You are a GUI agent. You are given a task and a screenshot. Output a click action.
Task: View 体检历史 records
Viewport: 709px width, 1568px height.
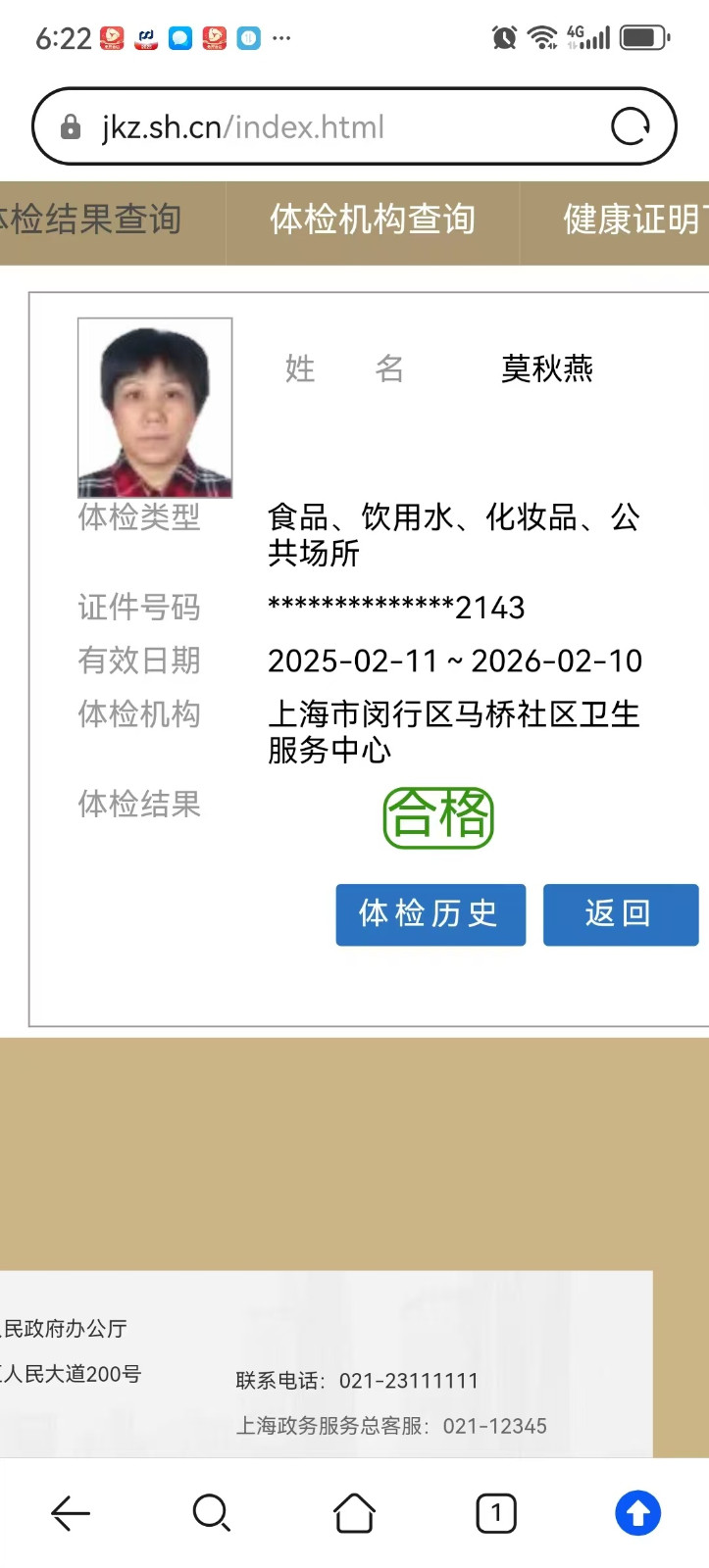coord(430,914)
